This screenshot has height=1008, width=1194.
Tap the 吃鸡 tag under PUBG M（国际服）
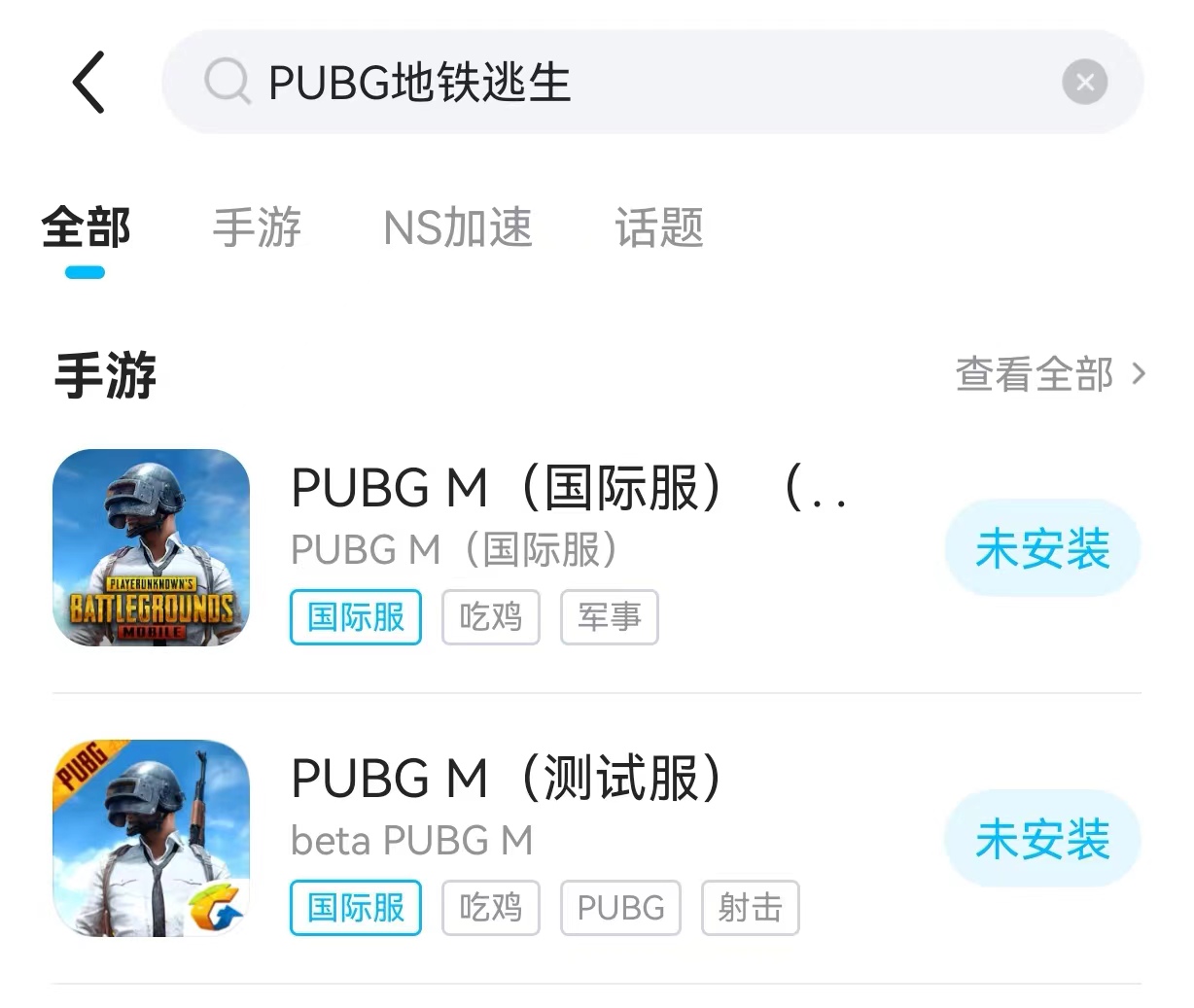point(490,617)
